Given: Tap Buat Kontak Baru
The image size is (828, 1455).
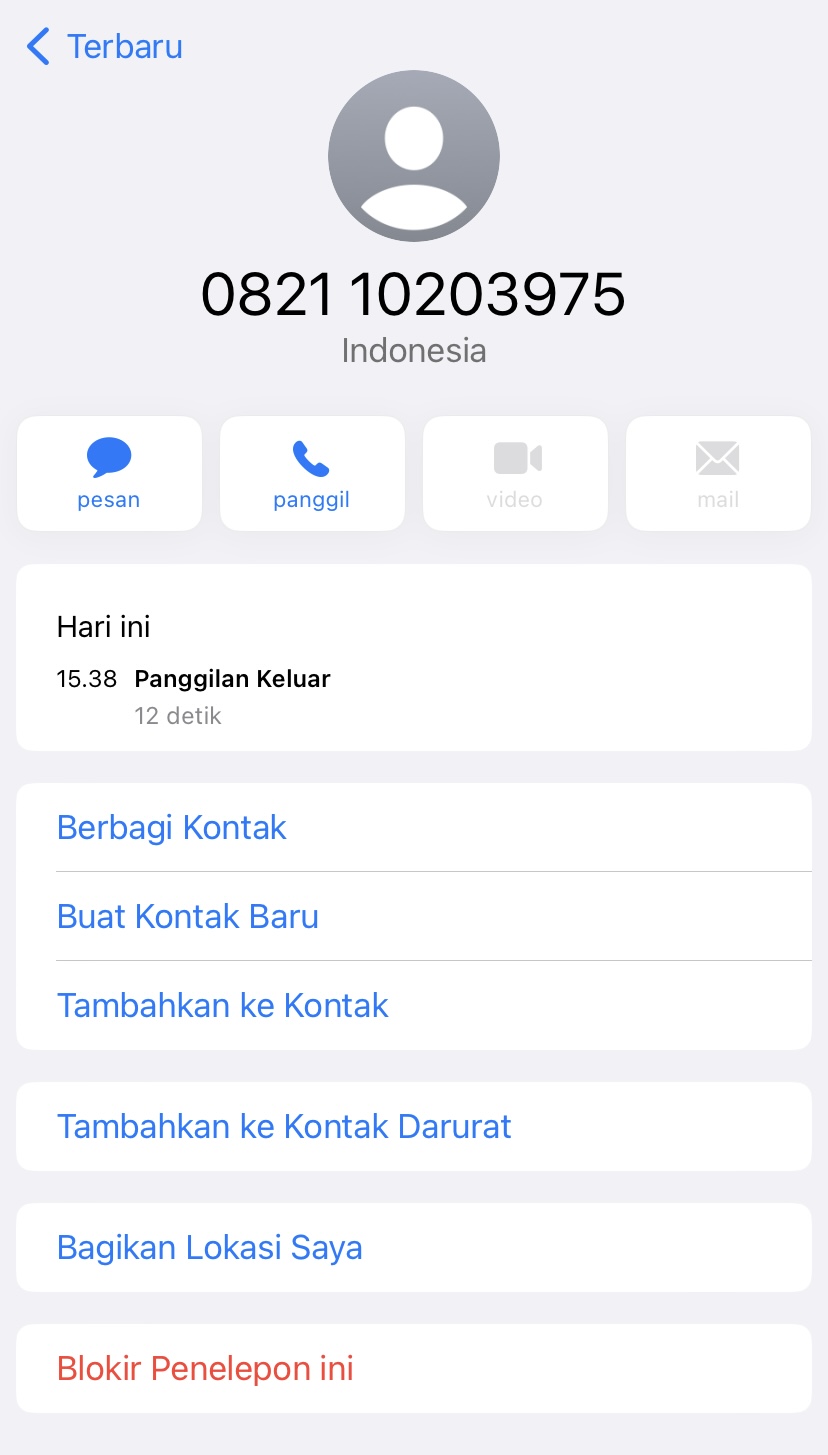Looking at the screenshot, I should tap(187, 916).
